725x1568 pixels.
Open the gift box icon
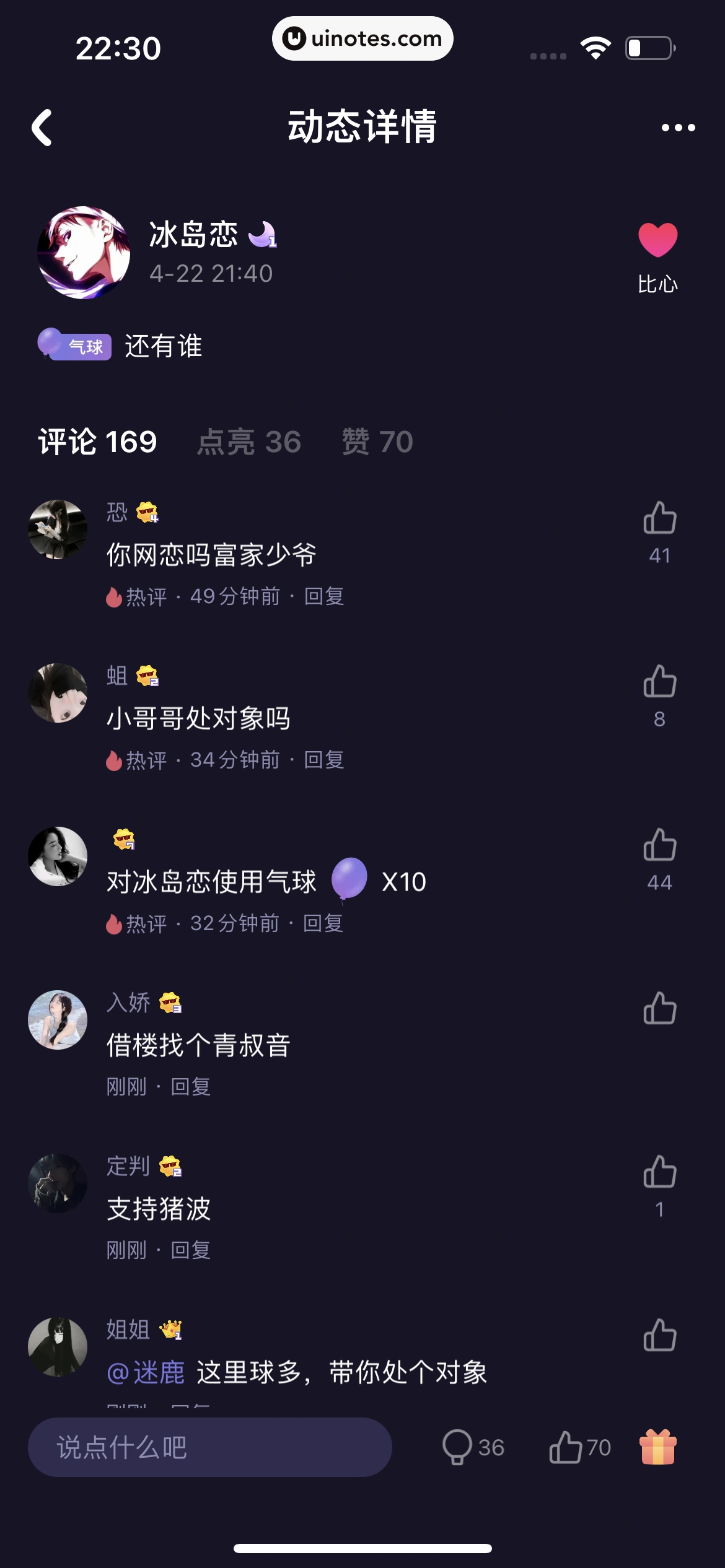click(657, 1447)
